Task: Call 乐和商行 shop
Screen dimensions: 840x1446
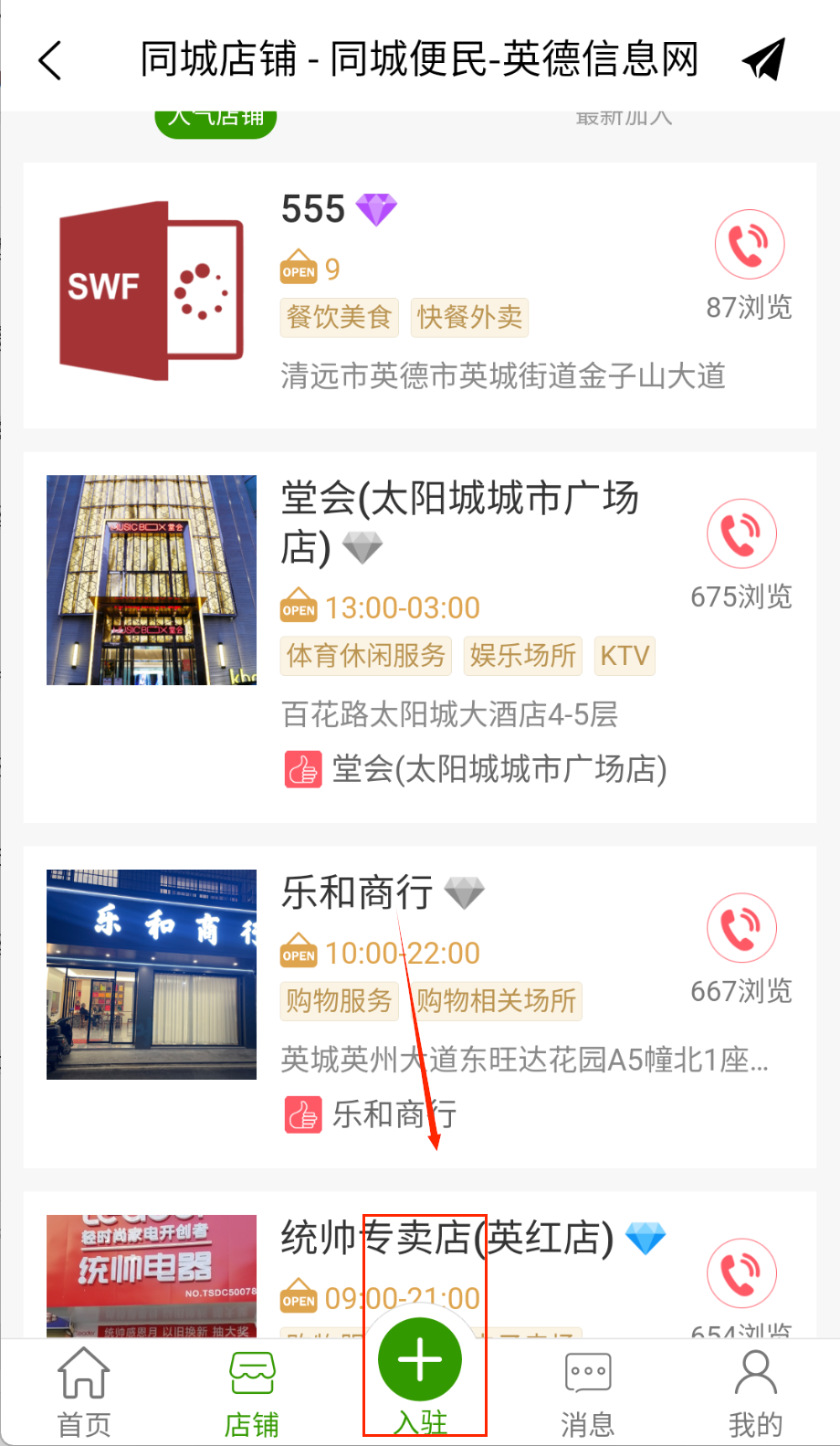Action: point(741,928)
